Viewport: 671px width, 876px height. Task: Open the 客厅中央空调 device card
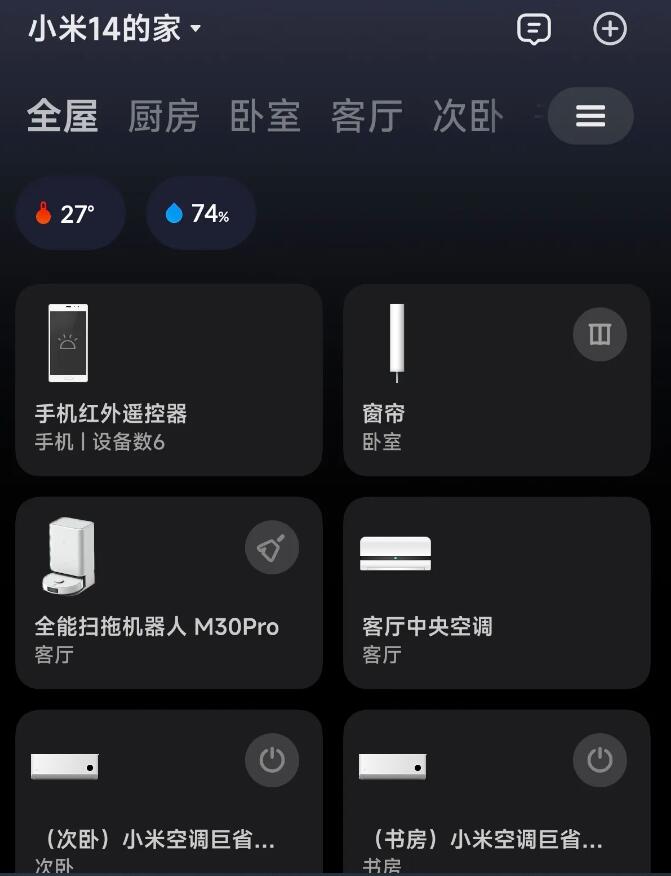pyautogui.click(x=496, y=593)
